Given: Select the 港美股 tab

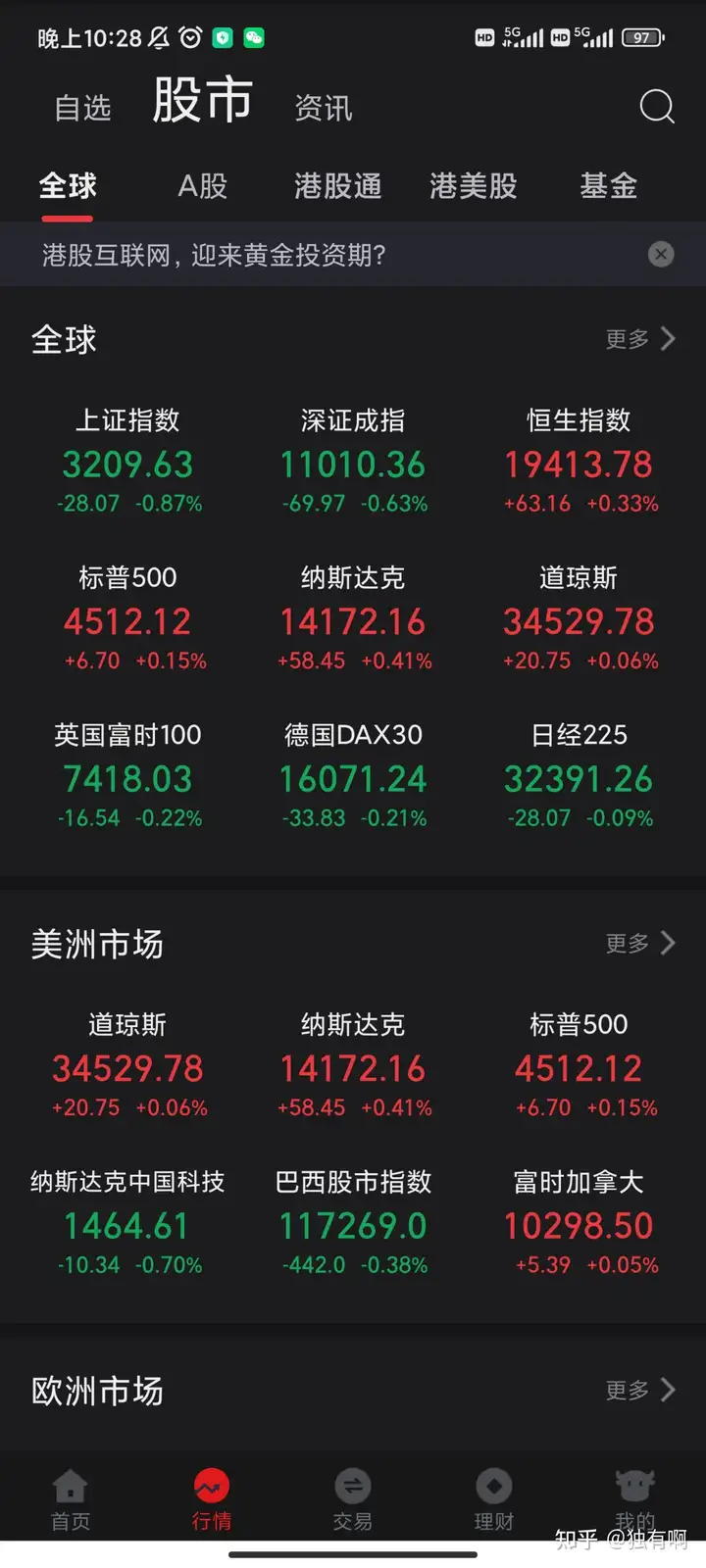Looking at the screenshot, I should 473,185.
